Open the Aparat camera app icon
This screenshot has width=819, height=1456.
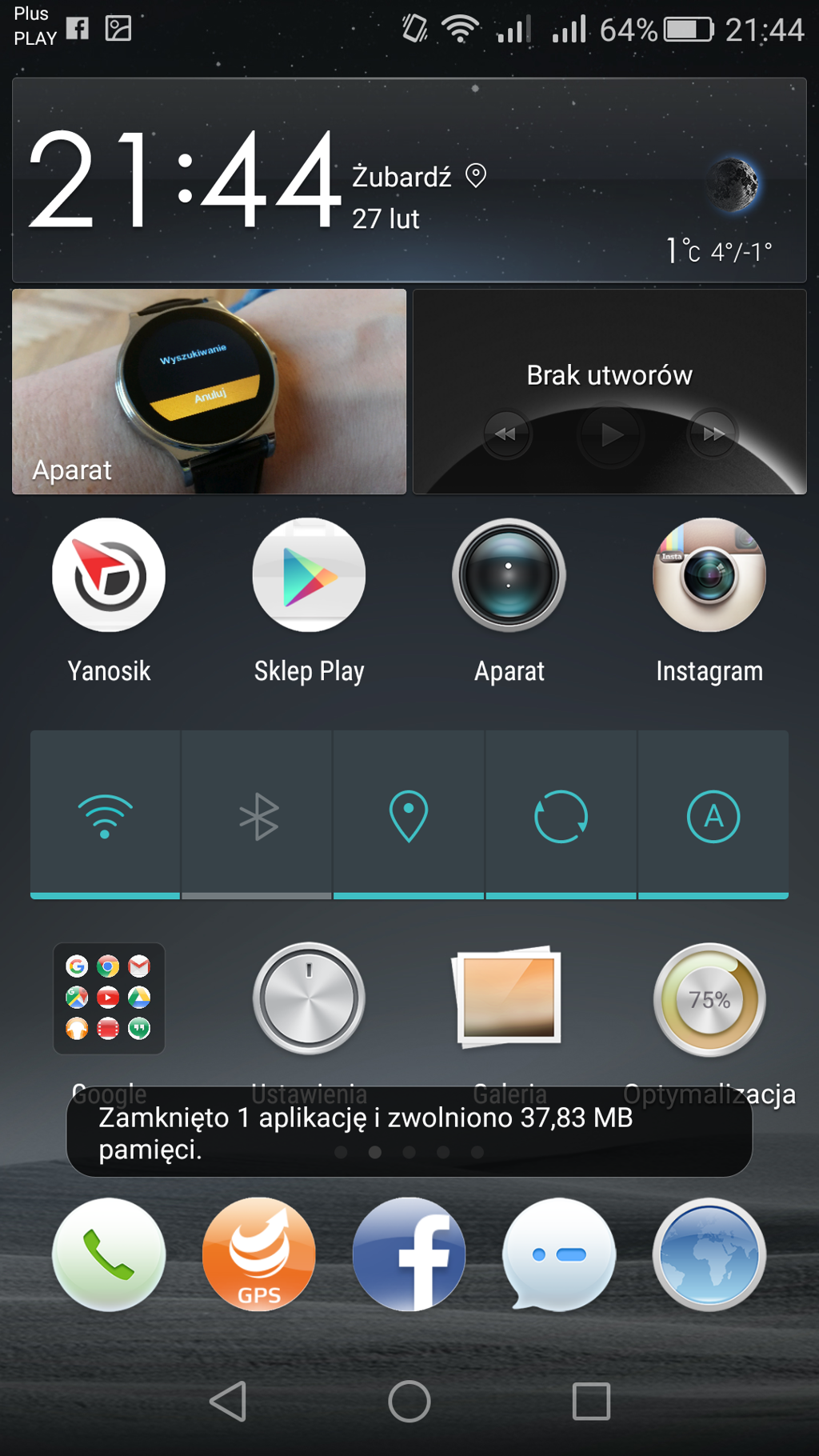[509, 575]
